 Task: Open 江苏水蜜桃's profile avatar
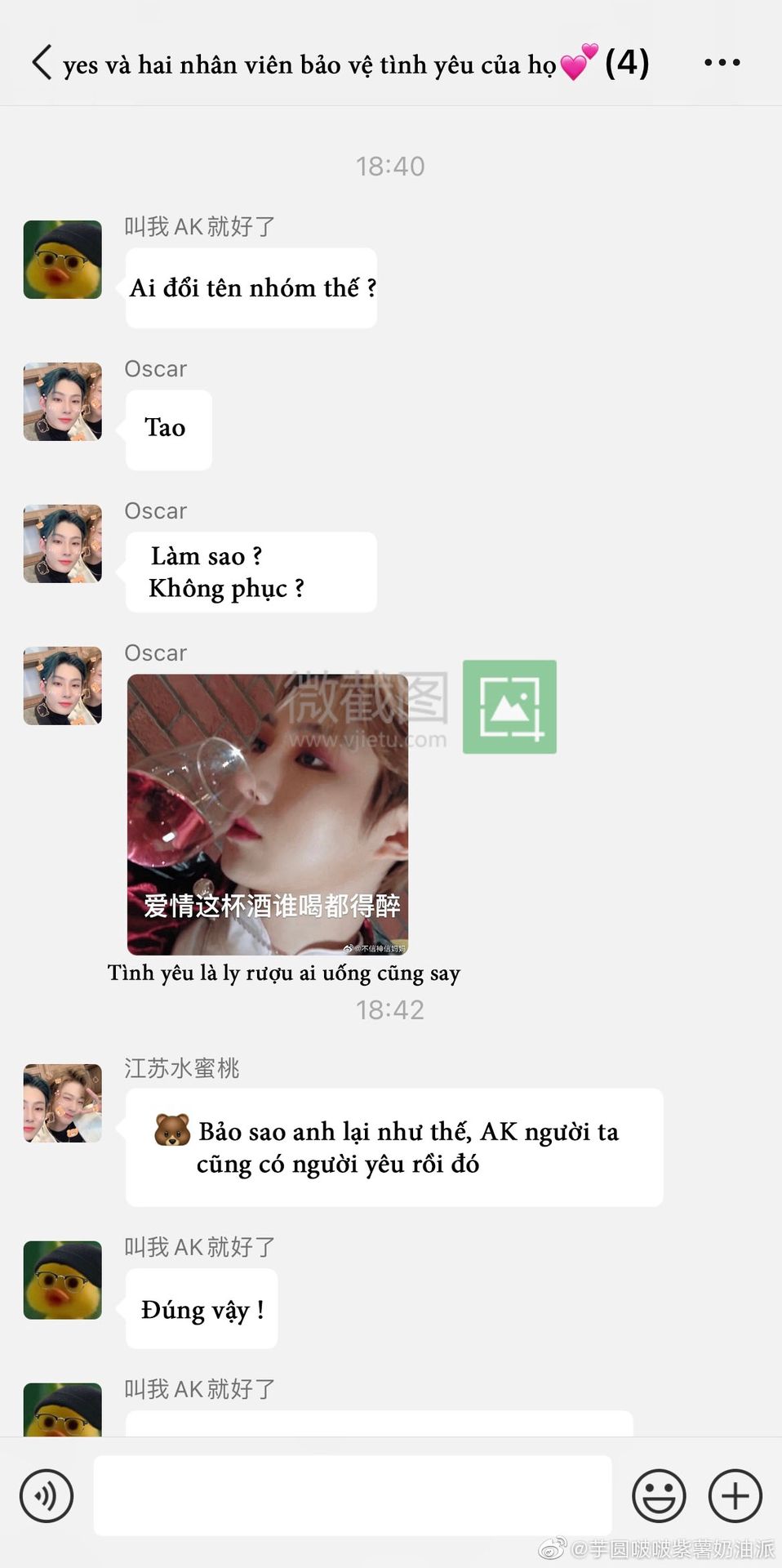[63, 1102]
